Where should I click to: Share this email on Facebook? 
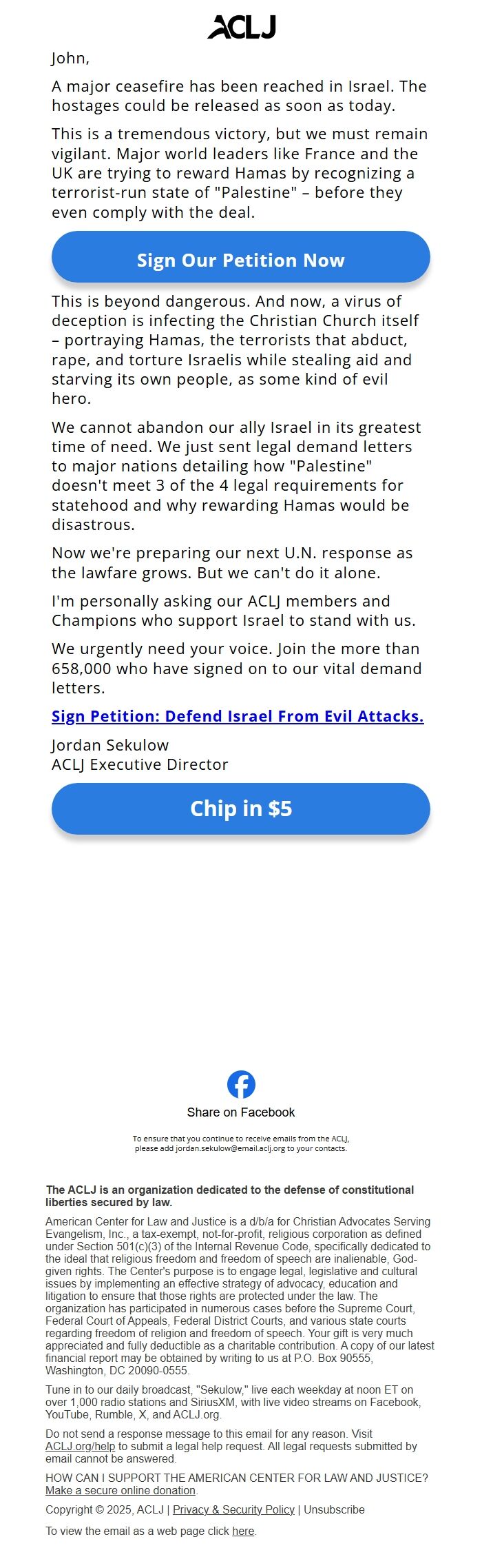click(241, 1094)
